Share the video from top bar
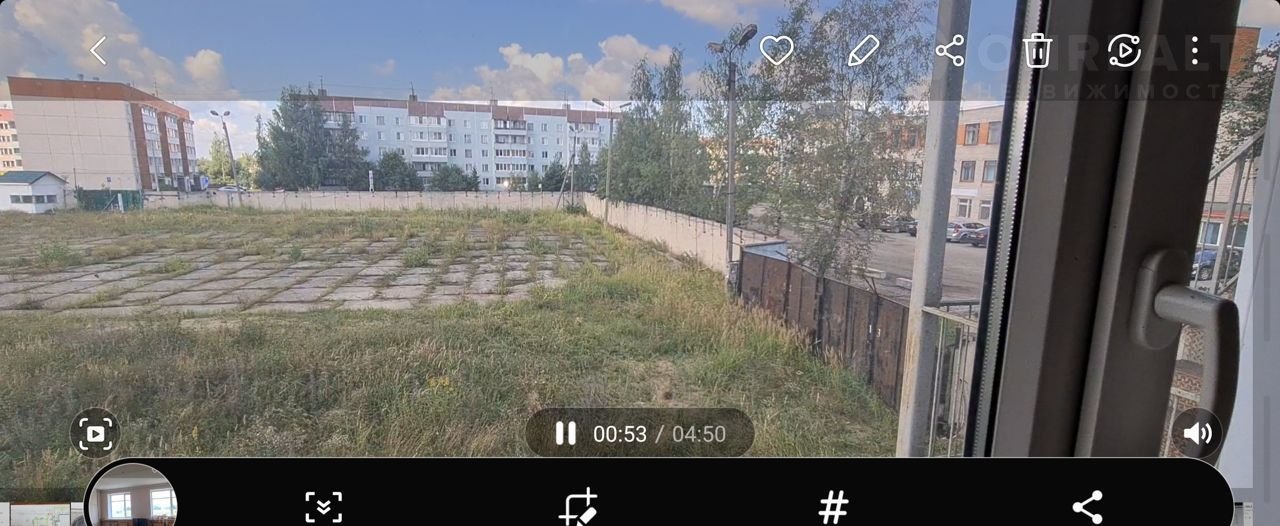 [x=950, y=50]
